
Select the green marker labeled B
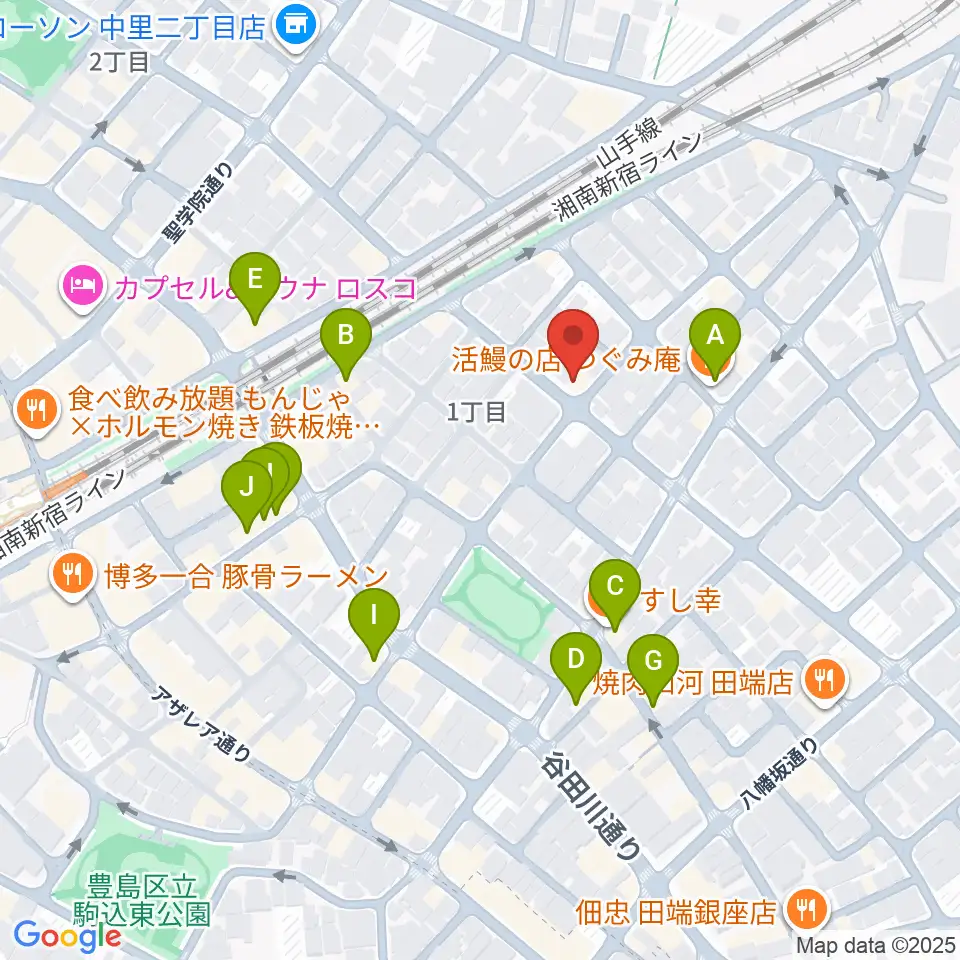coord(346,342)
